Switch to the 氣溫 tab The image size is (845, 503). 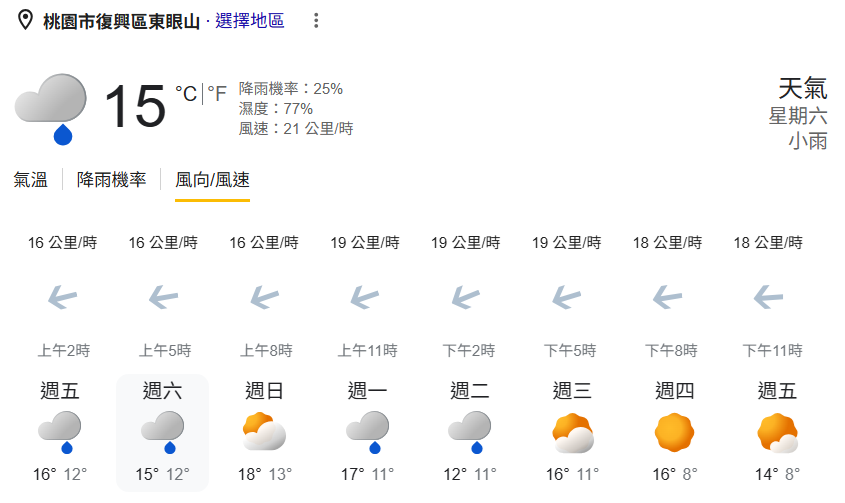[x=30, y=180]
